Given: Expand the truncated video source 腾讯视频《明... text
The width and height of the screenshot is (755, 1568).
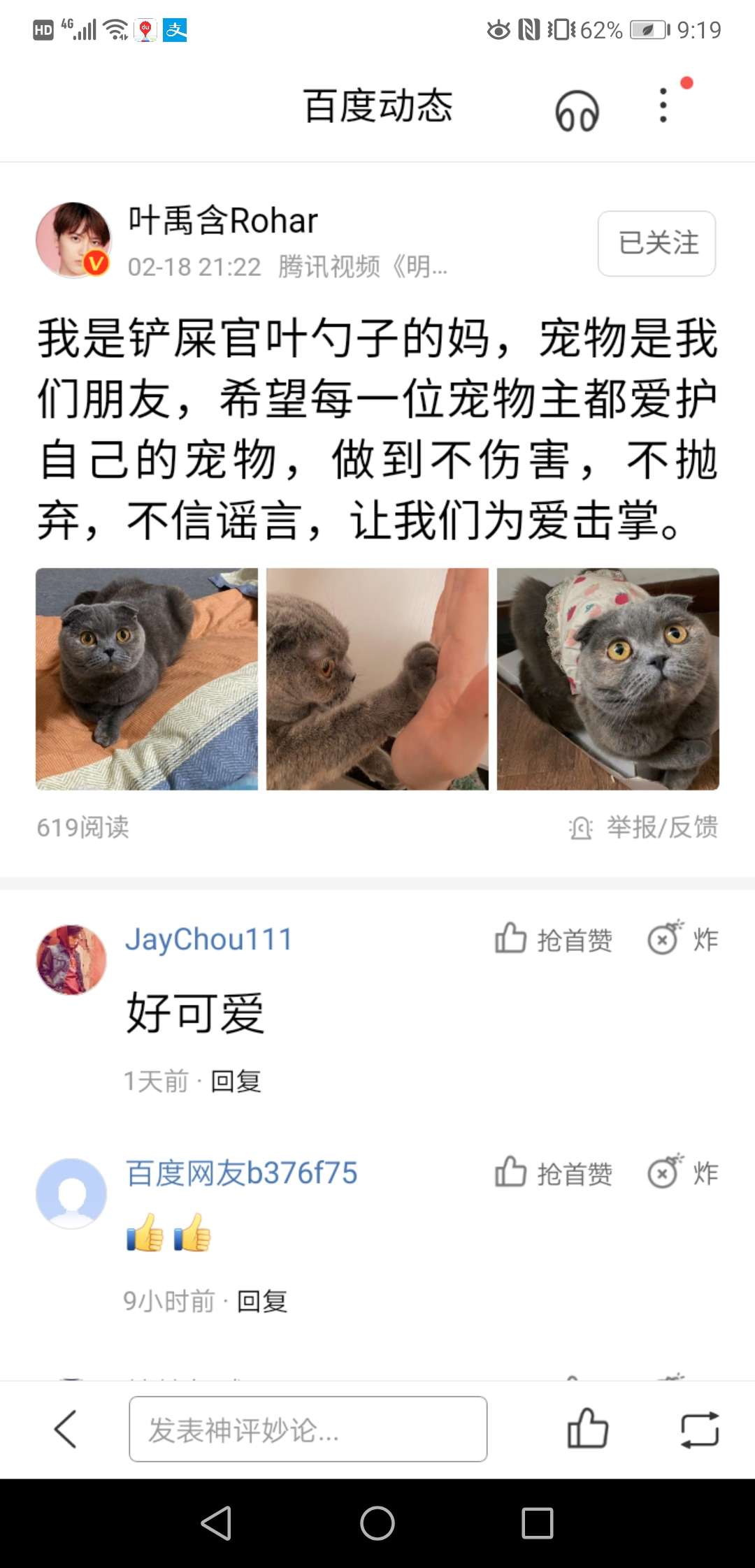Looking at the screenshot, I should tap(364, 267).
